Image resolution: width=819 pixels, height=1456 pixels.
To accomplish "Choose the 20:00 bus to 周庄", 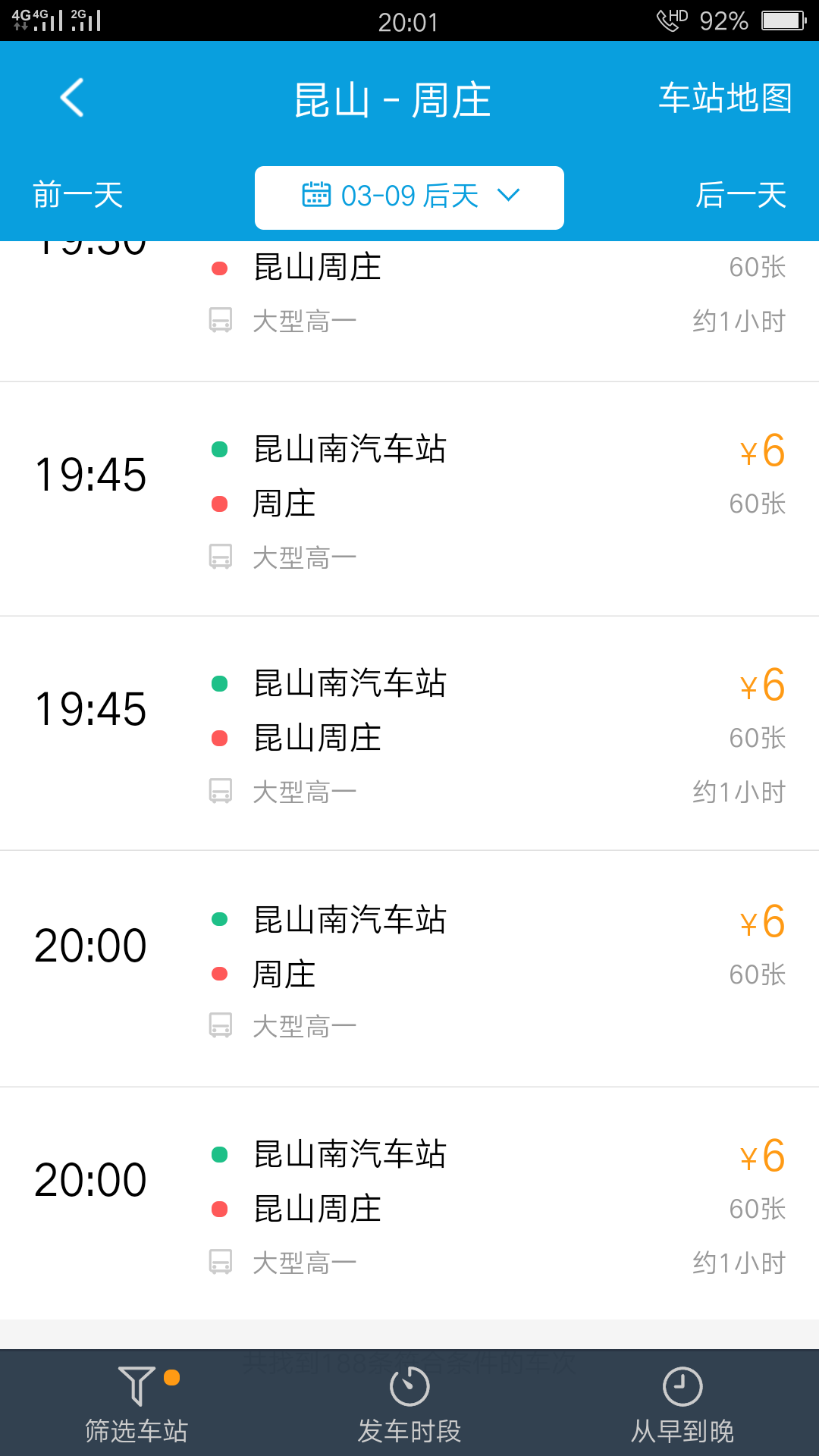I will point(409,969).
